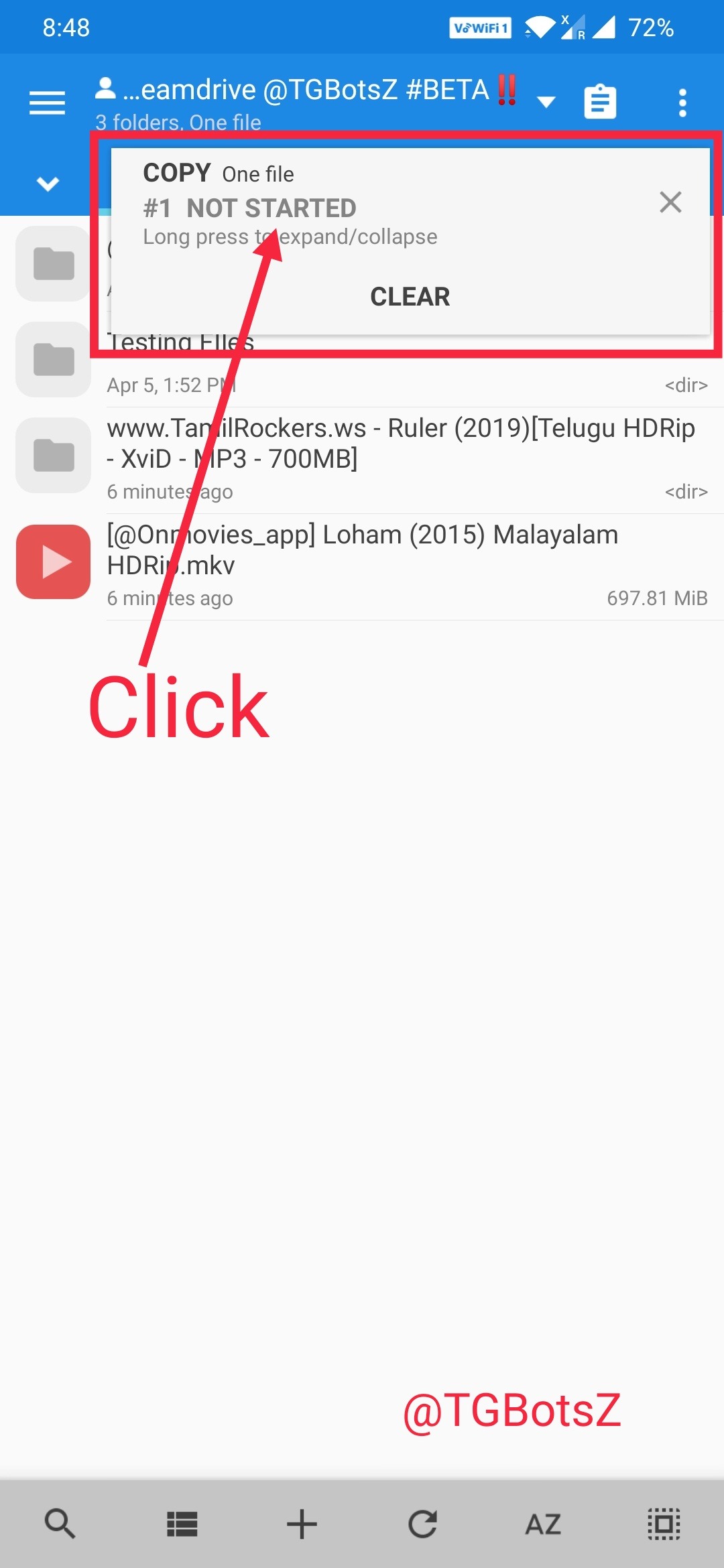Tap the plus button to create new

click(x=302, y=1524)
